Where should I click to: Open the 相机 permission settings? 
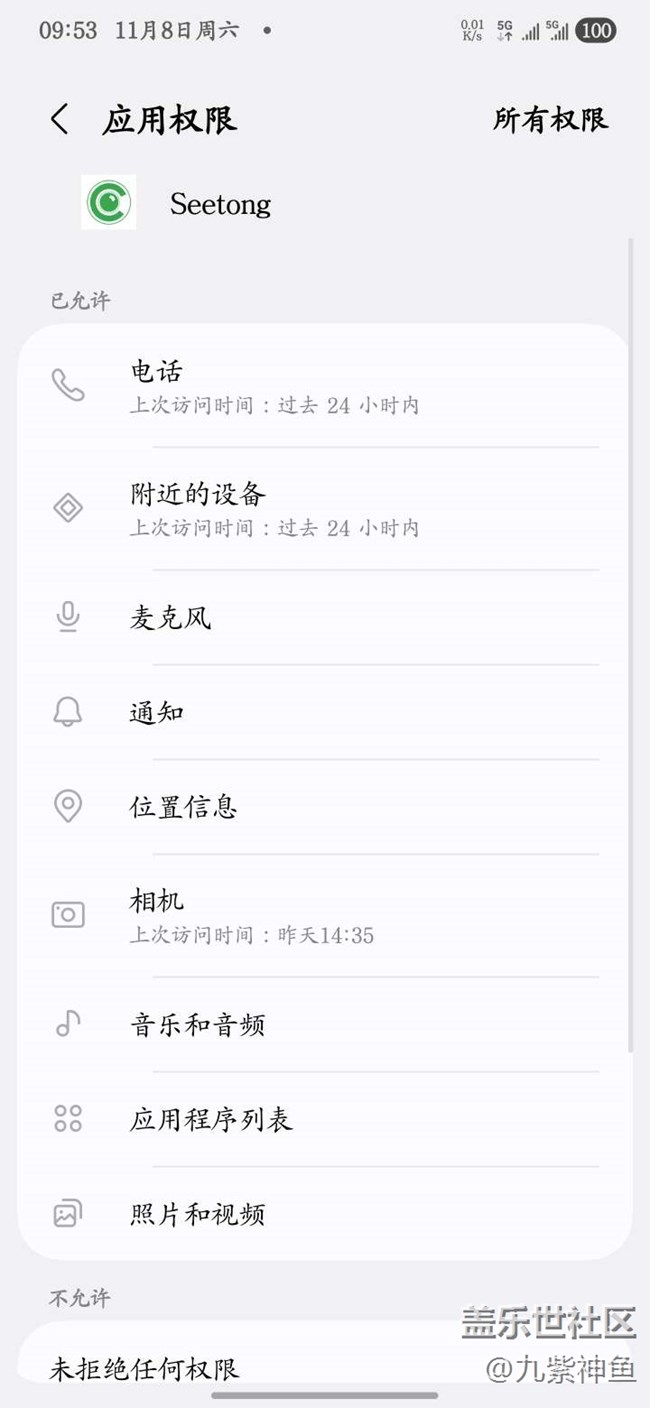(325, 916)
